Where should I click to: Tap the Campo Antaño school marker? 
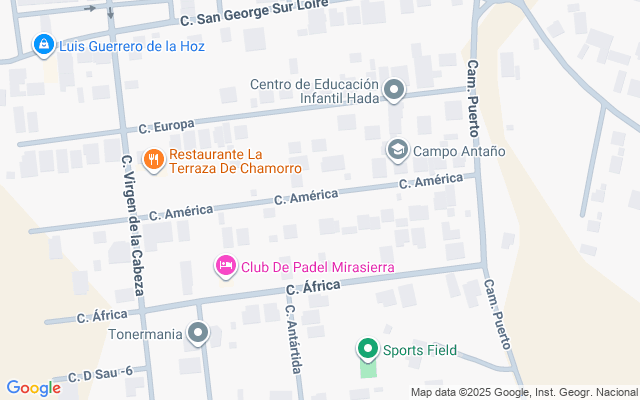[x=398, y=151]
